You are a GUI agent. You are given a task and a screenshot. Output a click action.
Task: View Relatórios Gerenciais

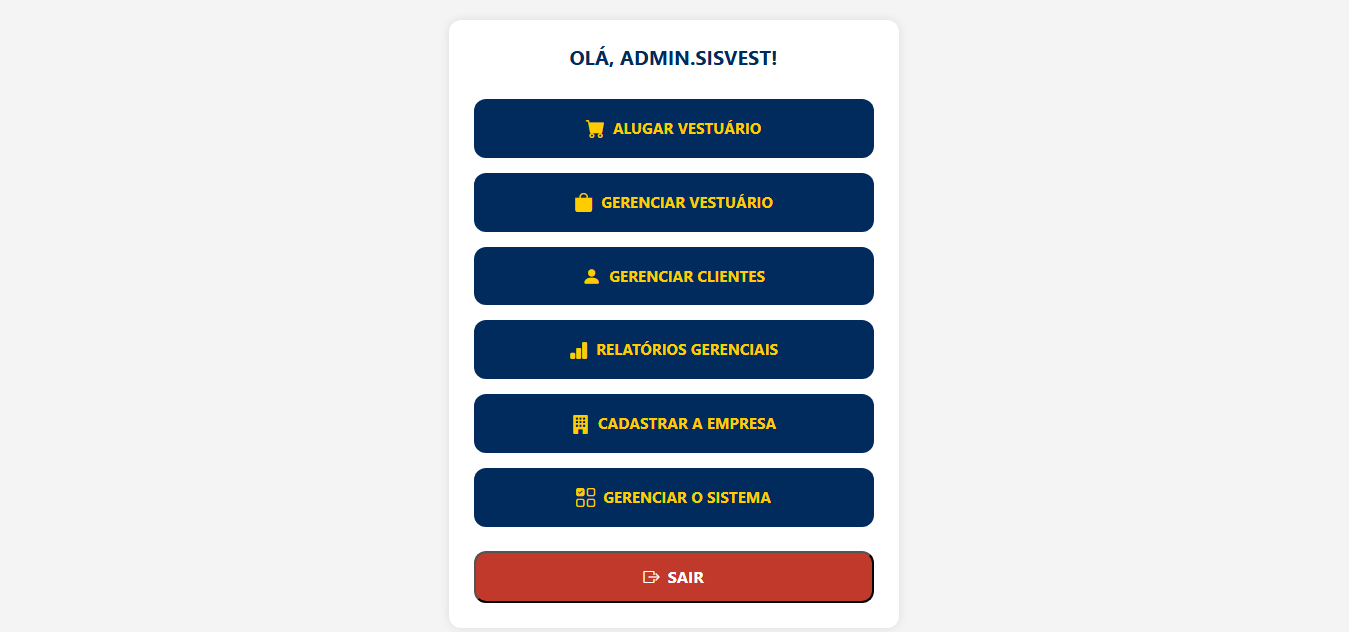[674, 350]
